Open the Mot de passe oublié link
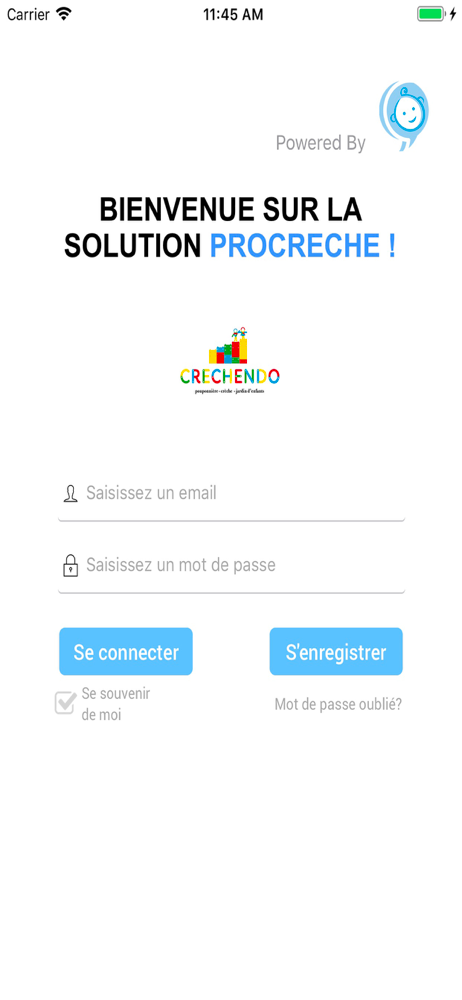The image size is (462, 1000). point(338,705)
